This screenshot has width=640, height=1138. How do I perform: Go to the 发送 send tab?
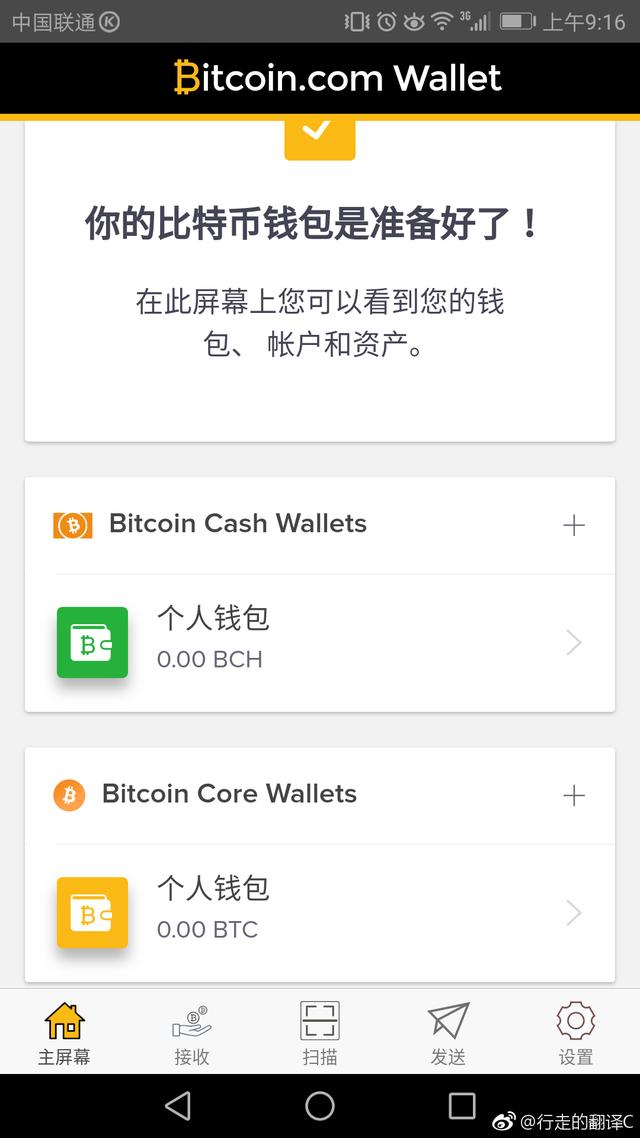[448, 1033]
